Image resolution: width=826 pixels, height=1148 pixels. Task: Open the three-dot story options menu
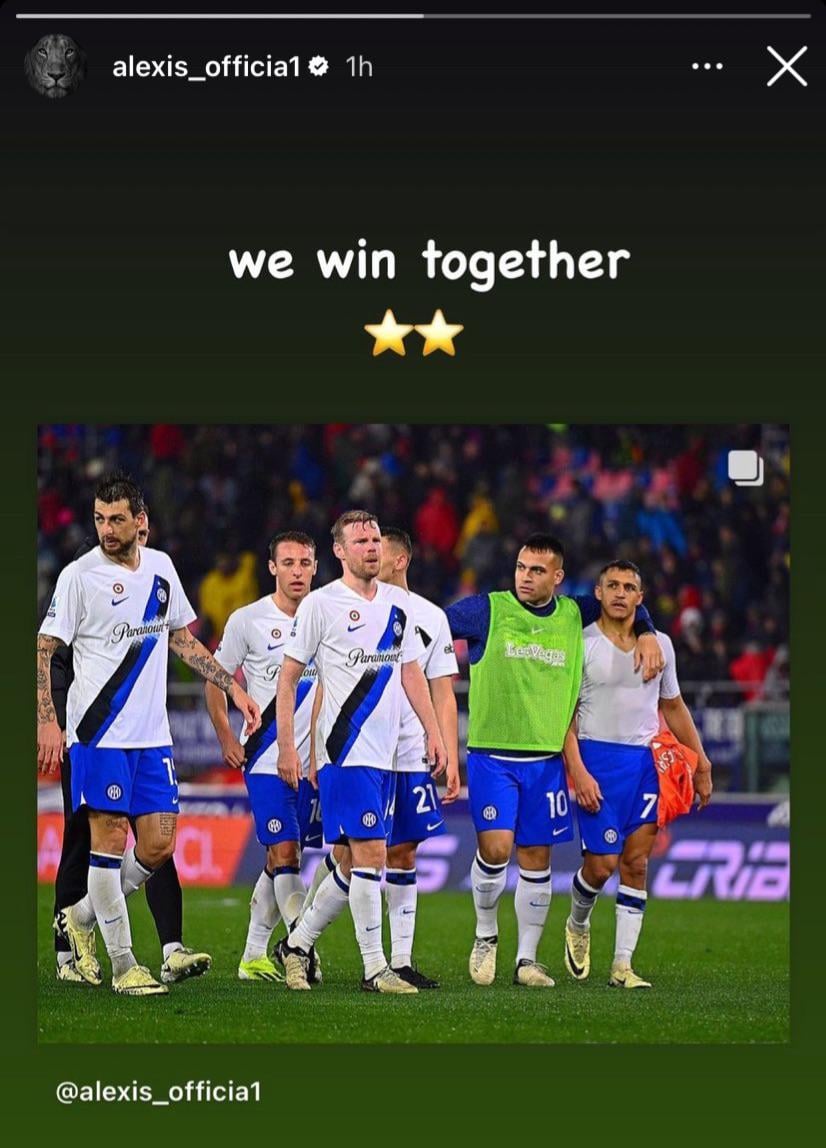point(707,67)
